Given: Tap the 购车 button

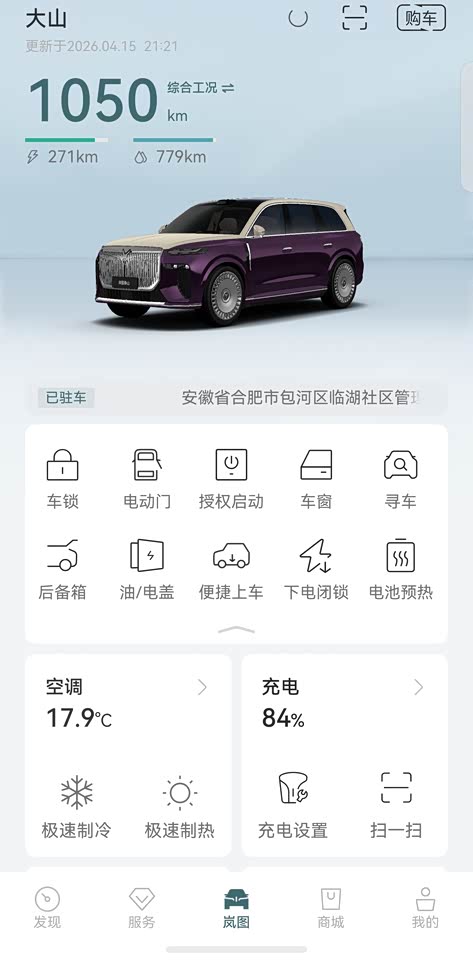Looking at the screenshot, I should click(421, 18).
